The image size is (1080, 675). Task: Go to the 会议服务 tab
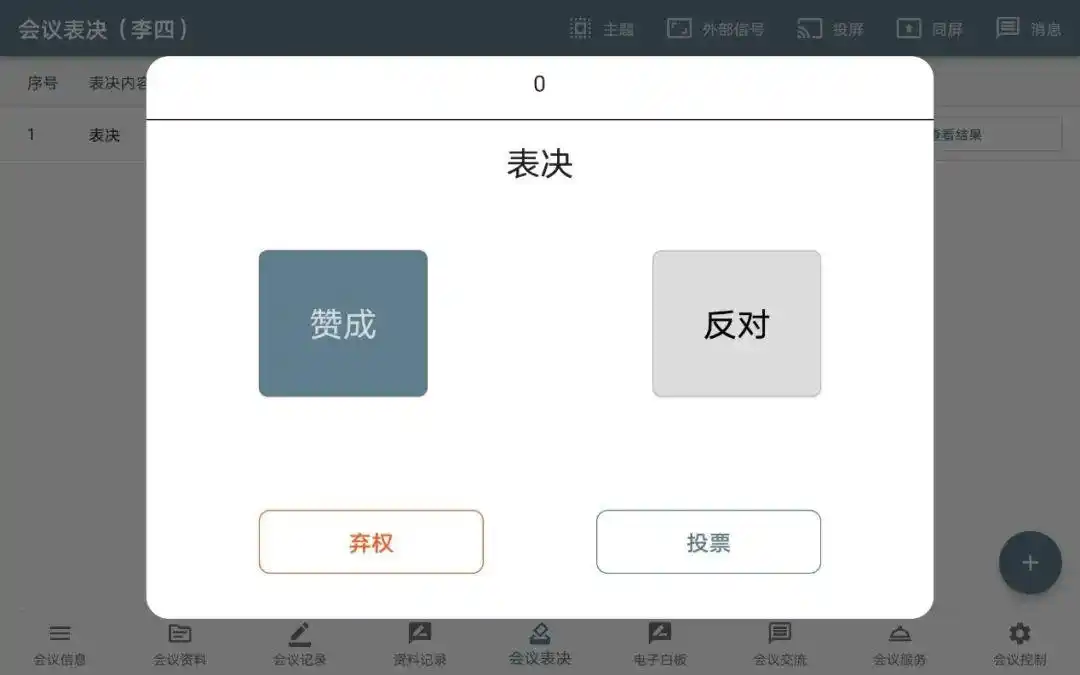pyautogui.click(x=900, y=645)
